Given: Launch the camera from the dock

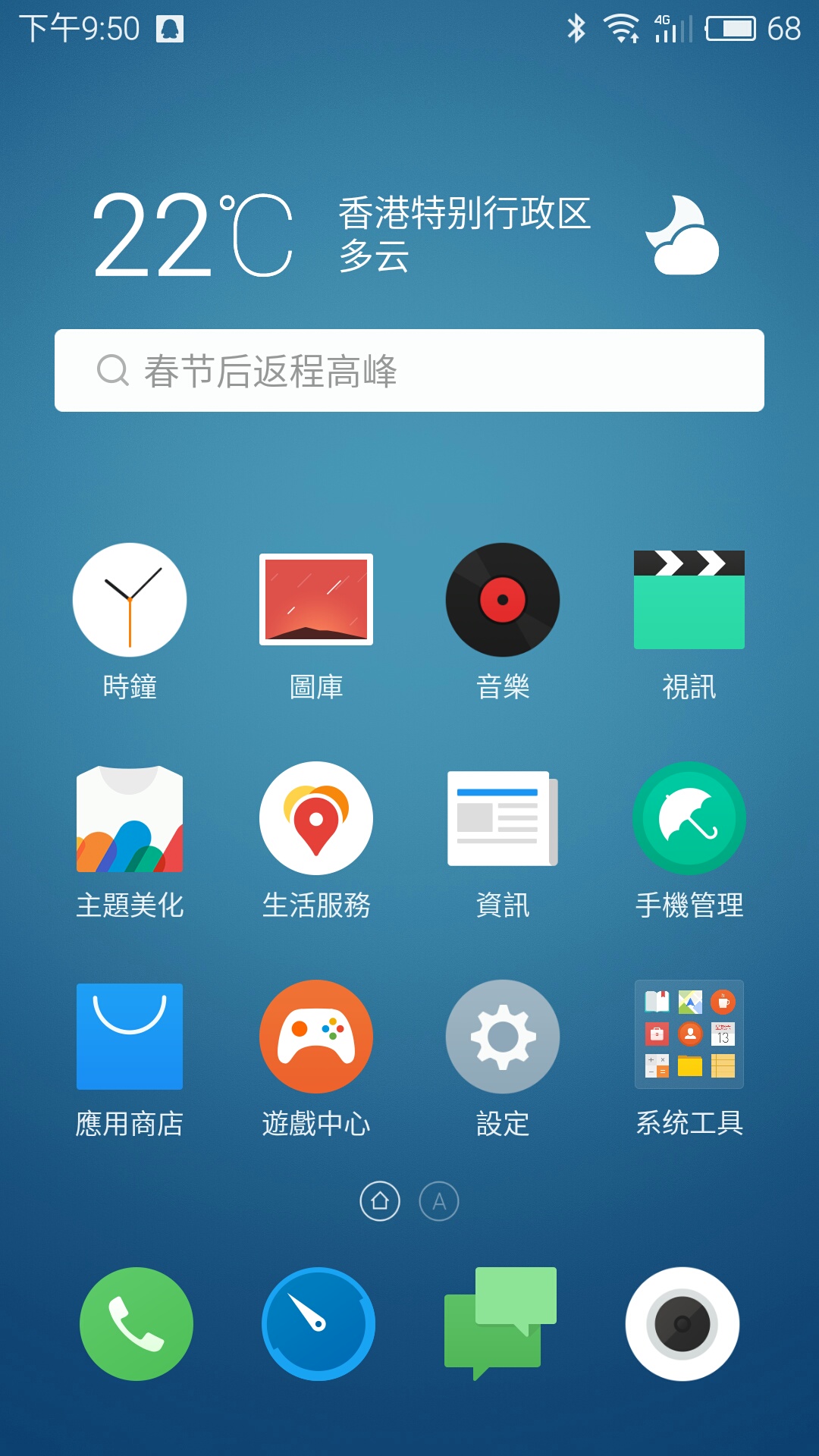Looking at the screenshot, I should 682,1324.
